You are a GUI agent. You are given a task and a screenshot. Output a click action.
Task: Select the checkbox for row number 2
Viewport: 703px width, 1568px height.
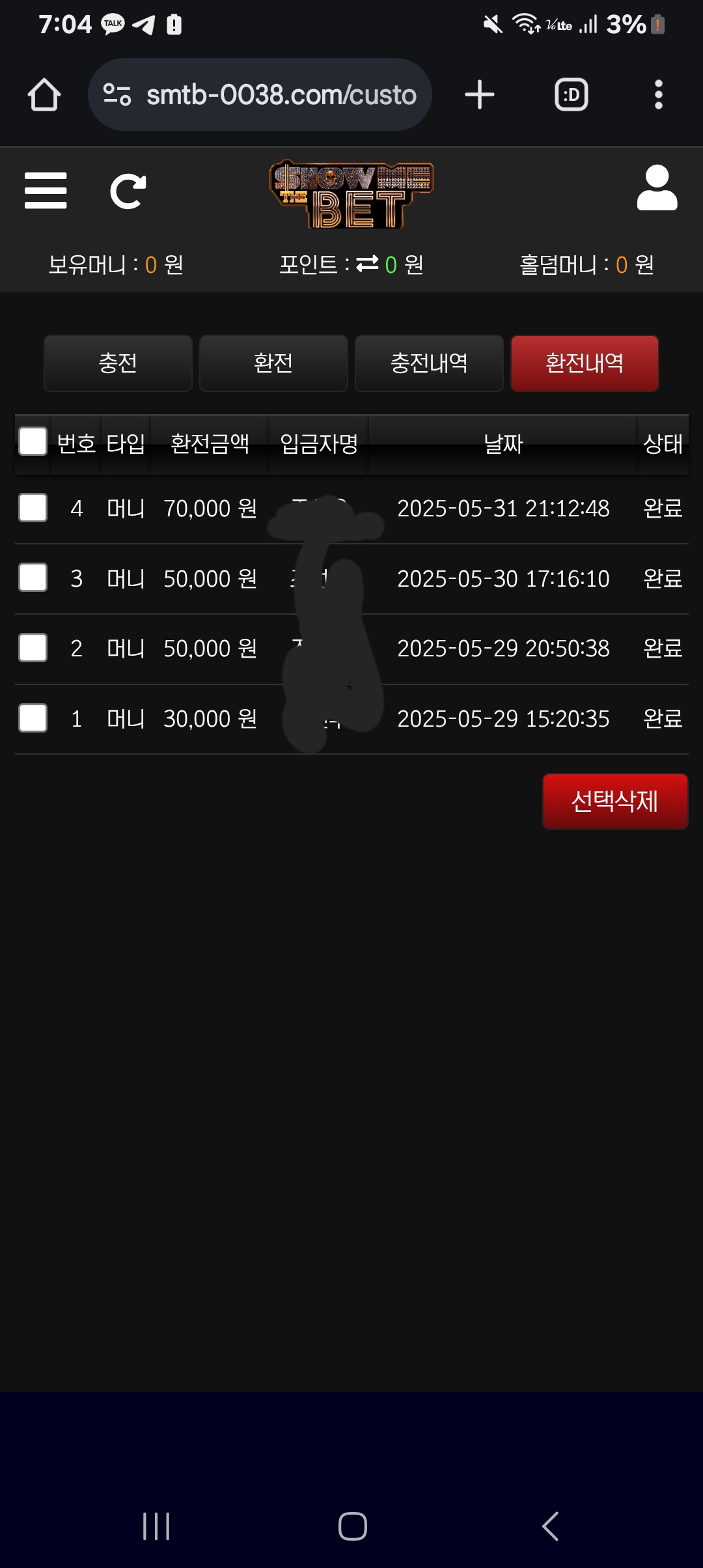click(x=33, y=648)
